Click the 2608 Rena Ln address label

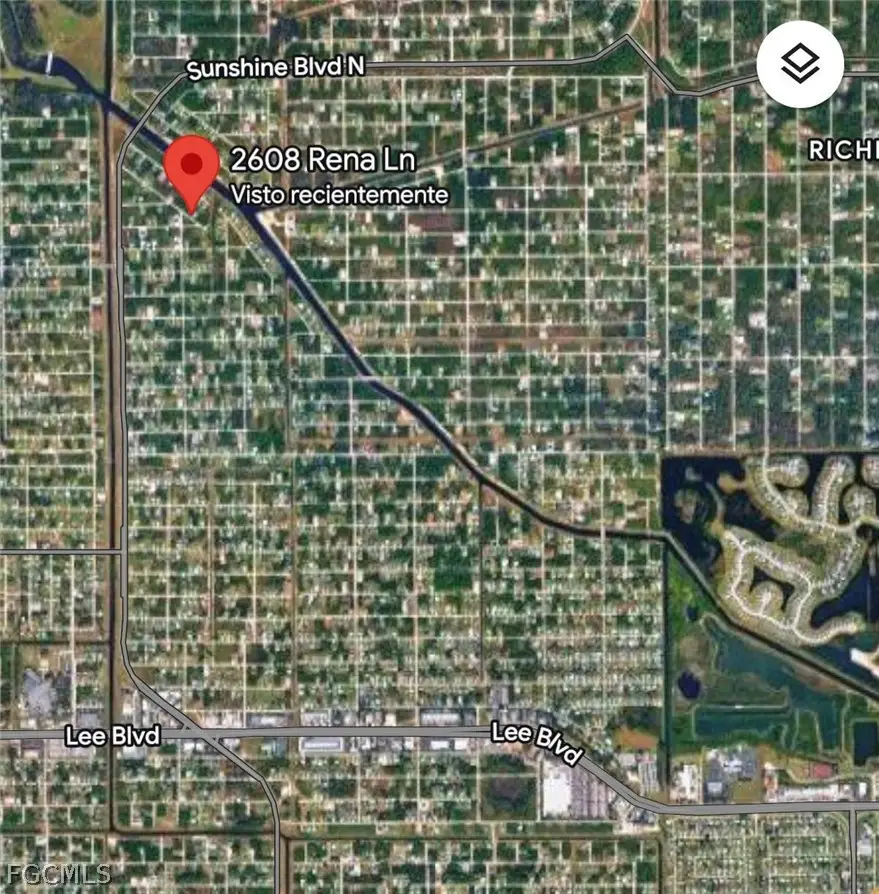tap(325, 160)
